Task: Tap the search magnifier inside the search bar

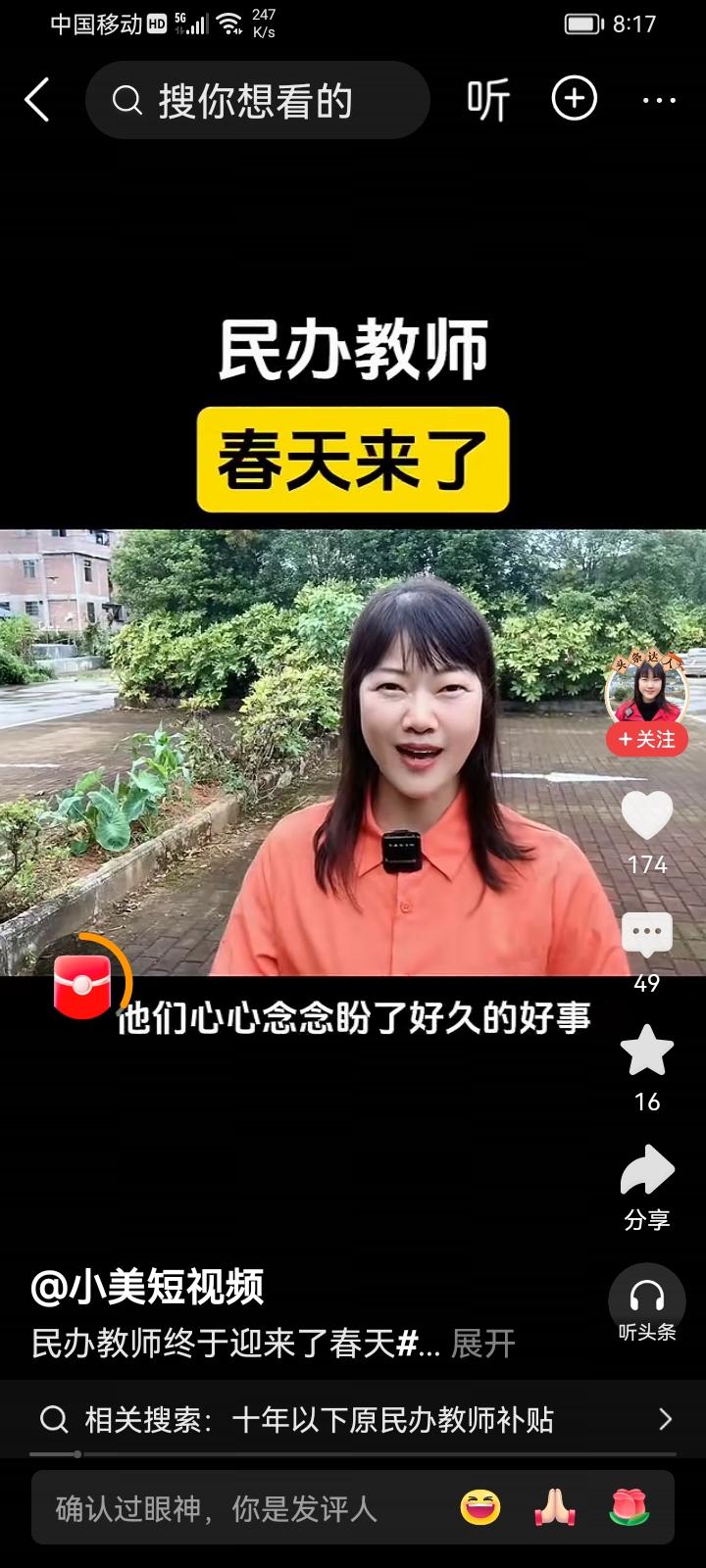Action: coord(126,99)
